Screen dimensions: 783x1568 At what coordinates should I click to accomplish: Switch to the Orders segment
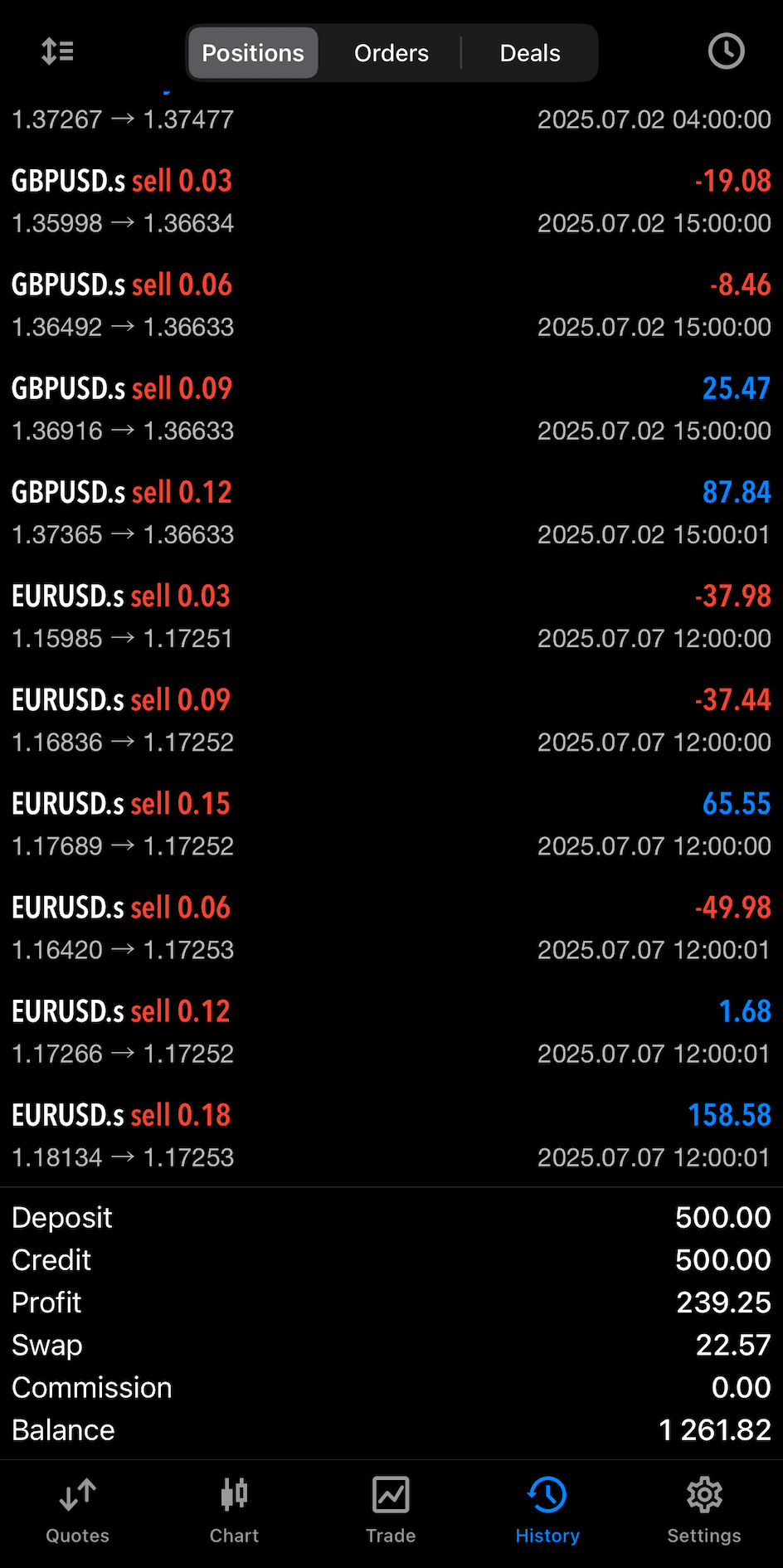[x=391, y=53]
